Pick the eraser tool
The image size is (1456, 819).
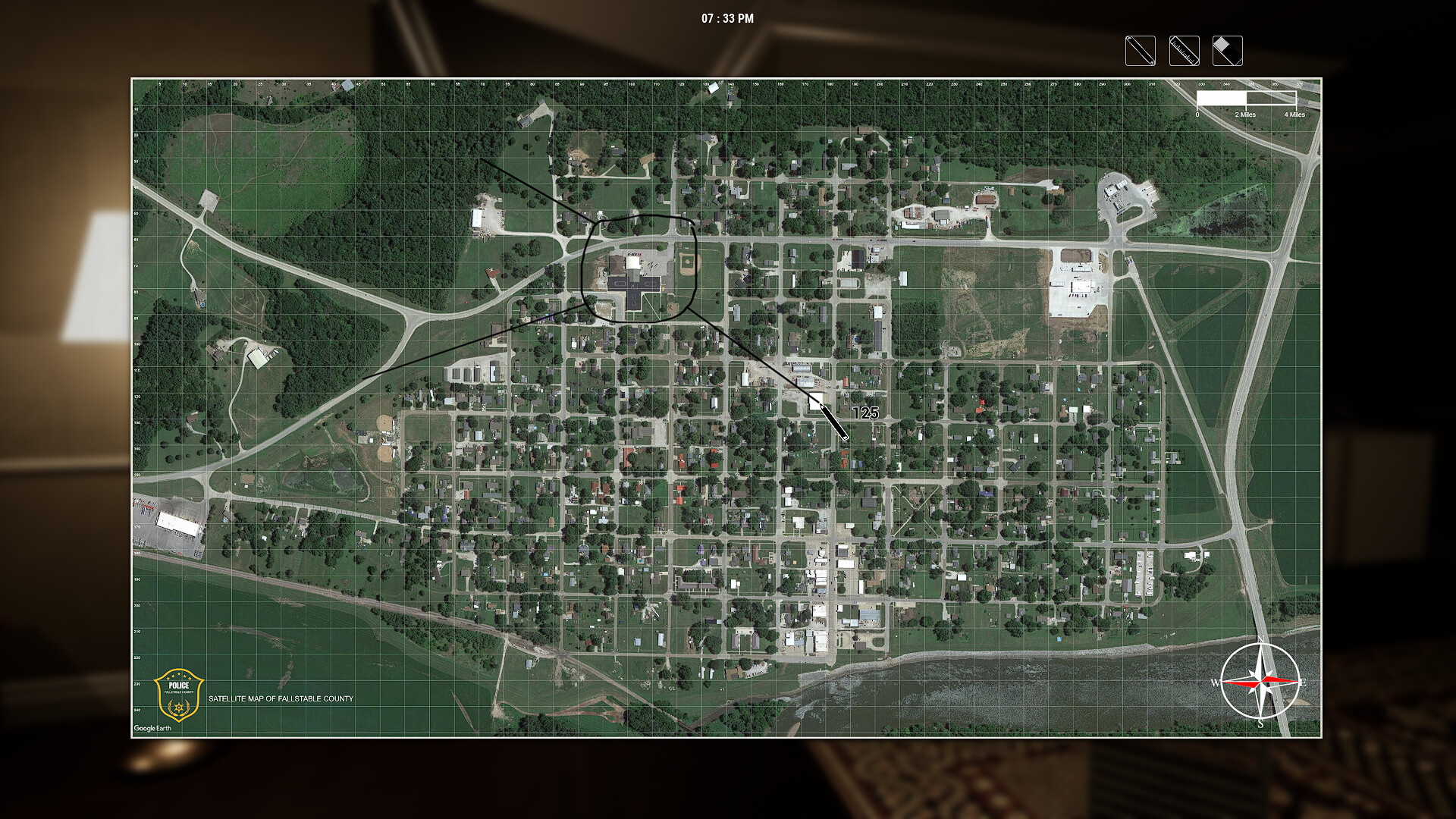click(1227, 51)
